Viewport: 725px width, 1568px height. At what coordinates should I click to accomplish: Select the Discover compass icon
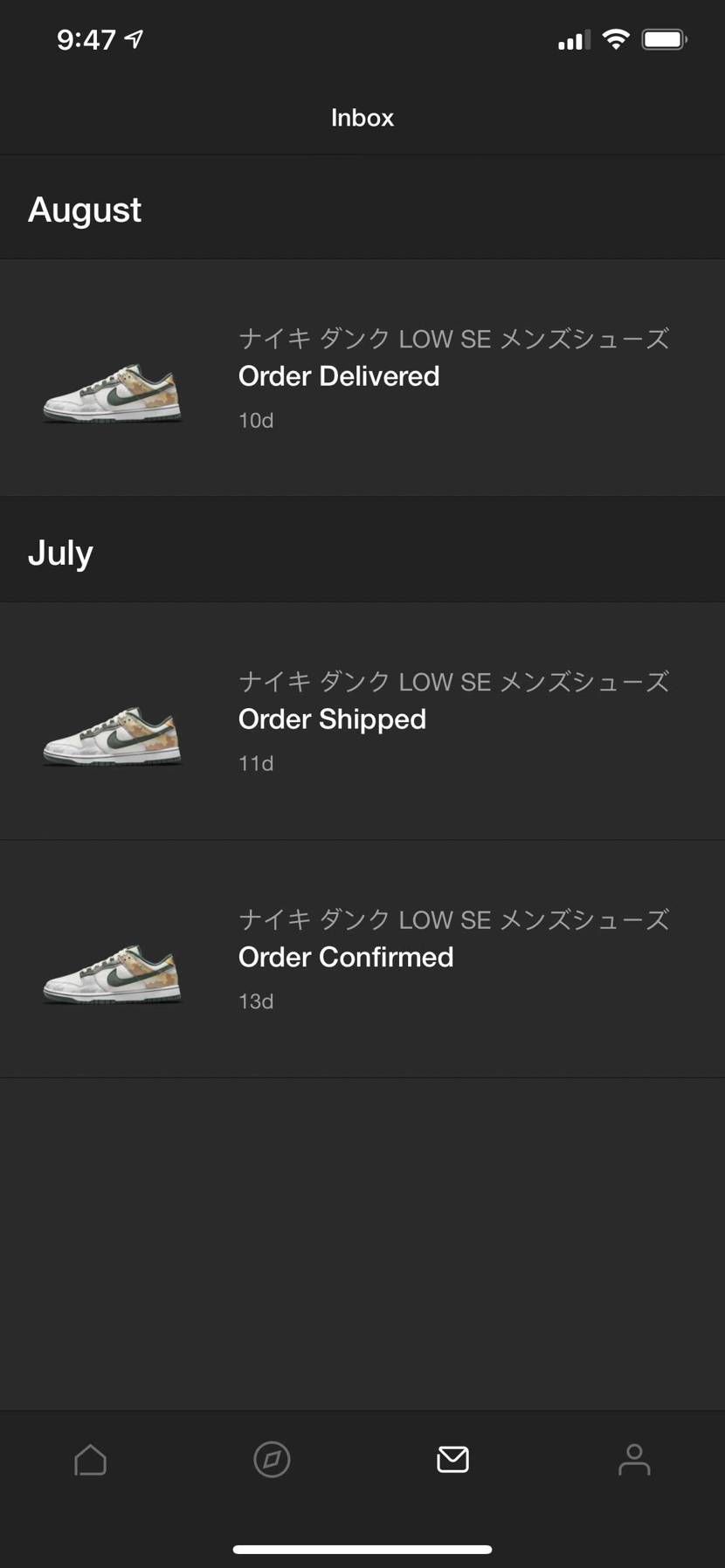pyautogui.click(x=272, y=1459)
